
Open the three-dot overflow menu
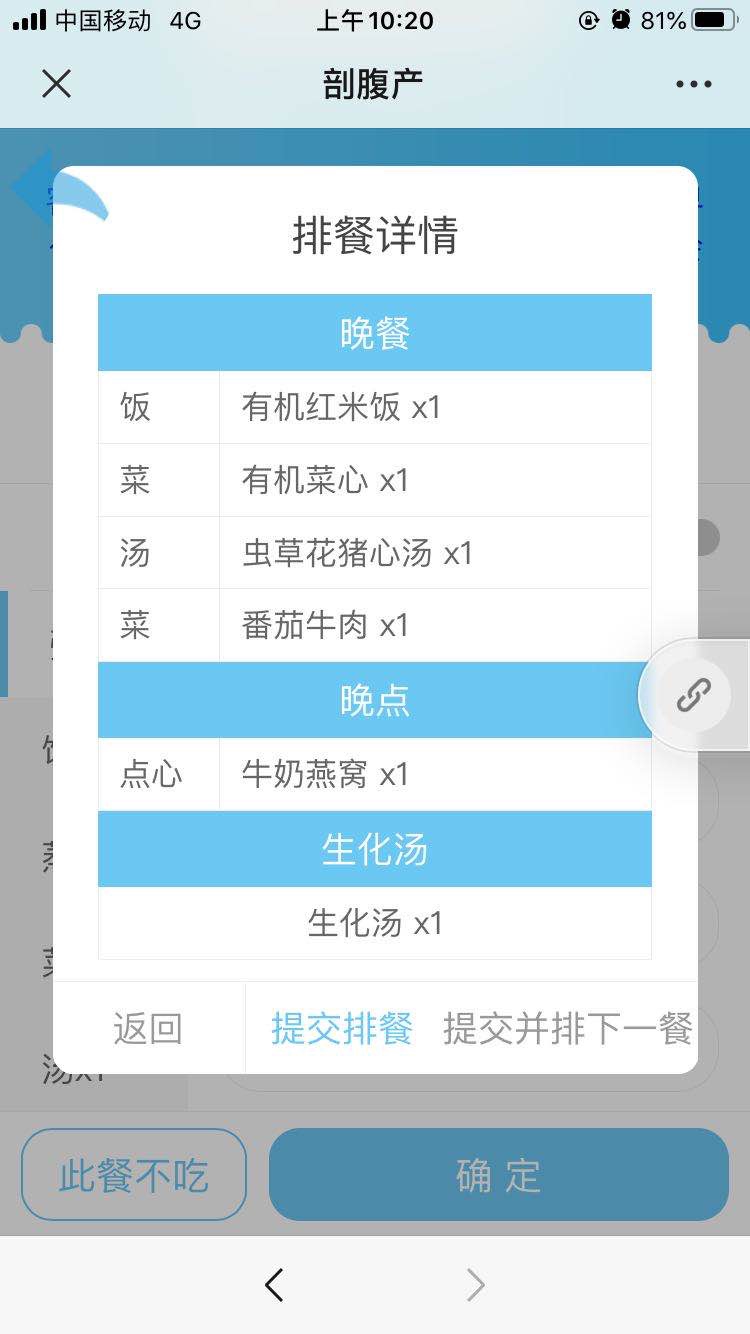(693, 84)
